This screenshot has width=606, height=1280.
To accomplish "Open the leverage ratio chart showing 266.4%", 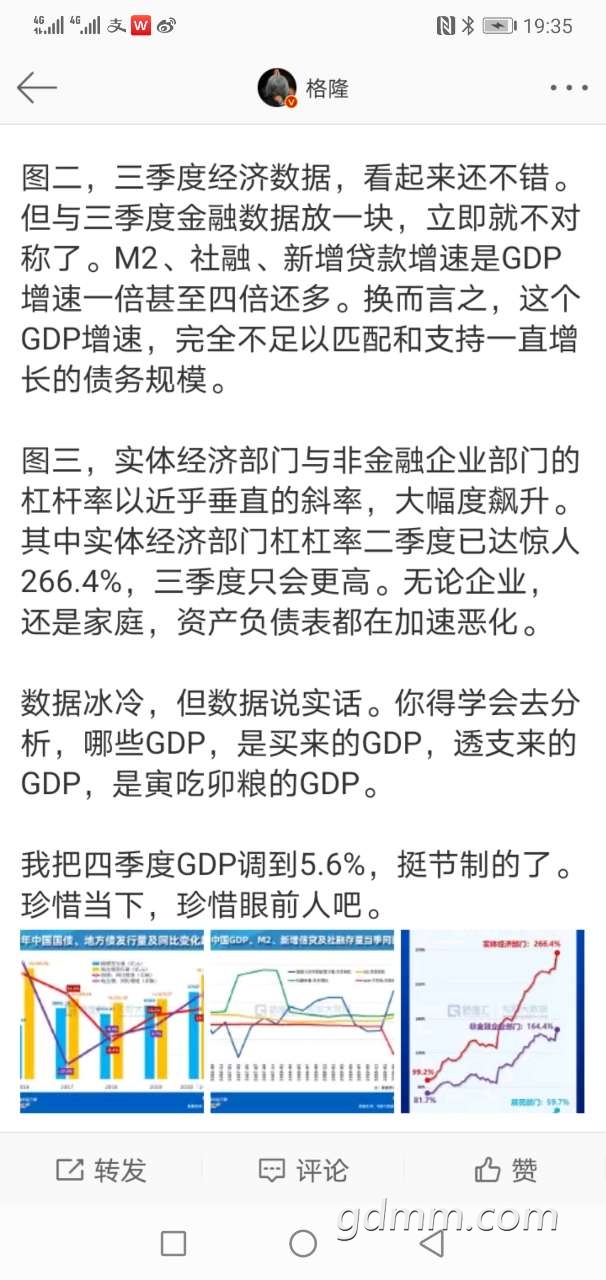I will pos(492,1020).
